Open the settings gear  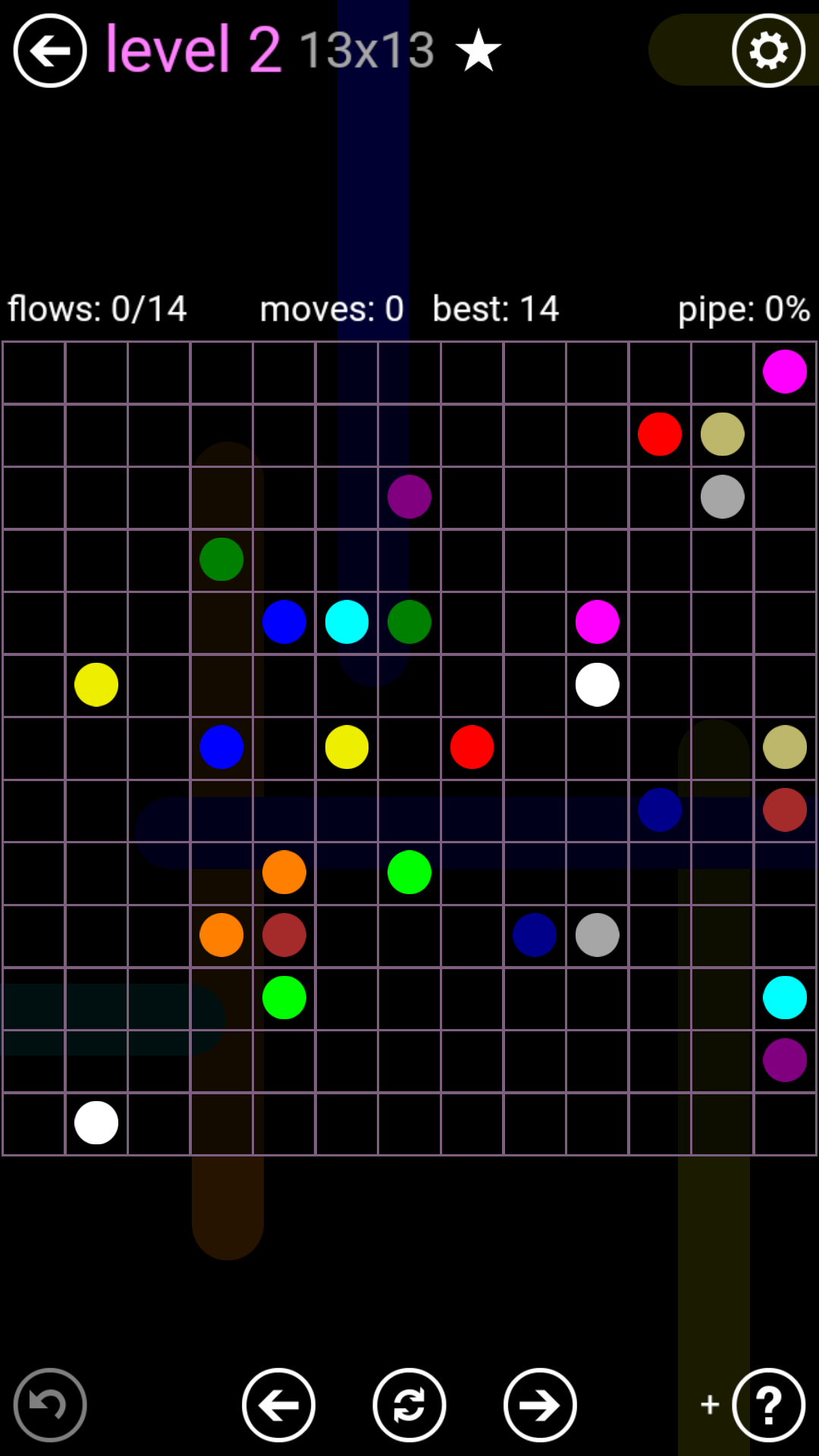click(x=768, y=51)
